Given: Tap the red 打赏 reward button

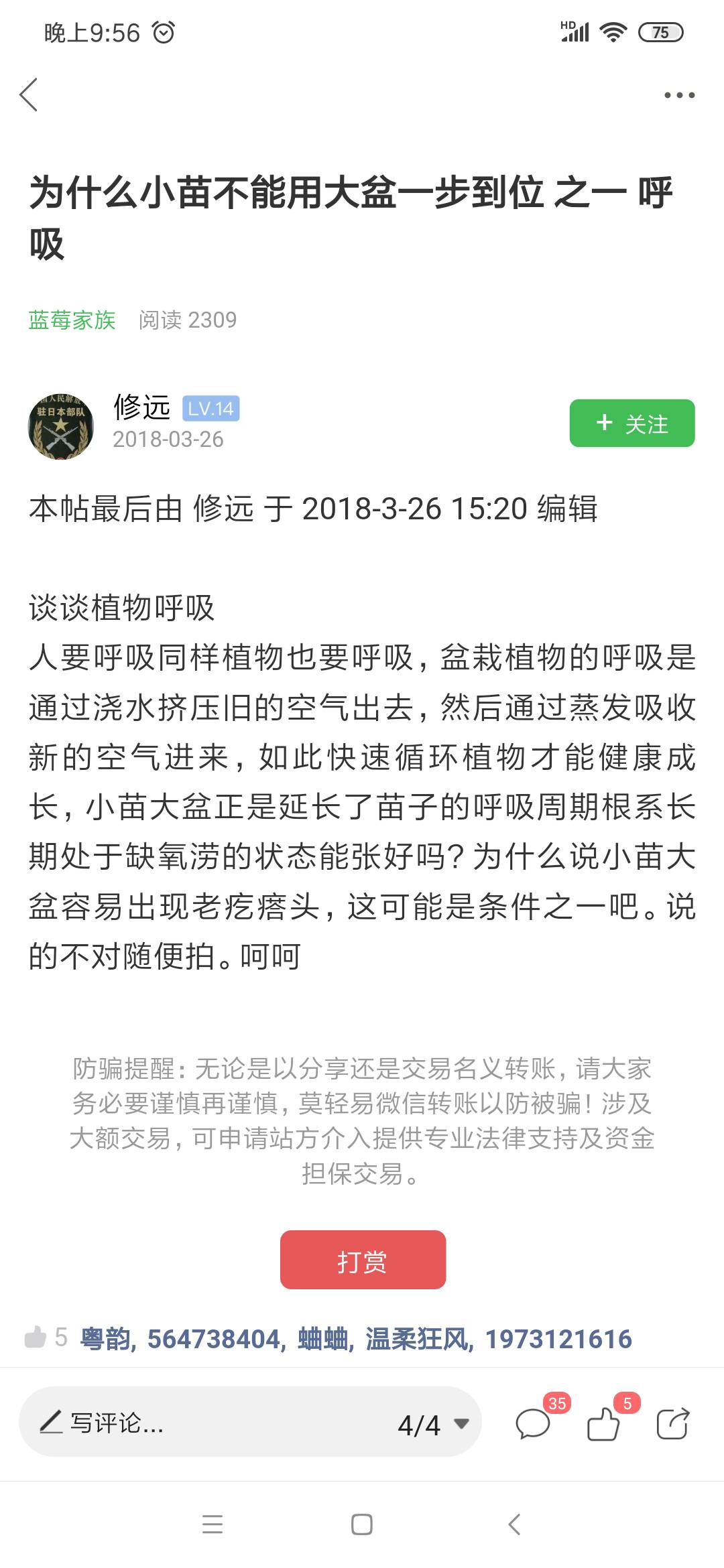Looking at the screenshot, I should 363,1260.
